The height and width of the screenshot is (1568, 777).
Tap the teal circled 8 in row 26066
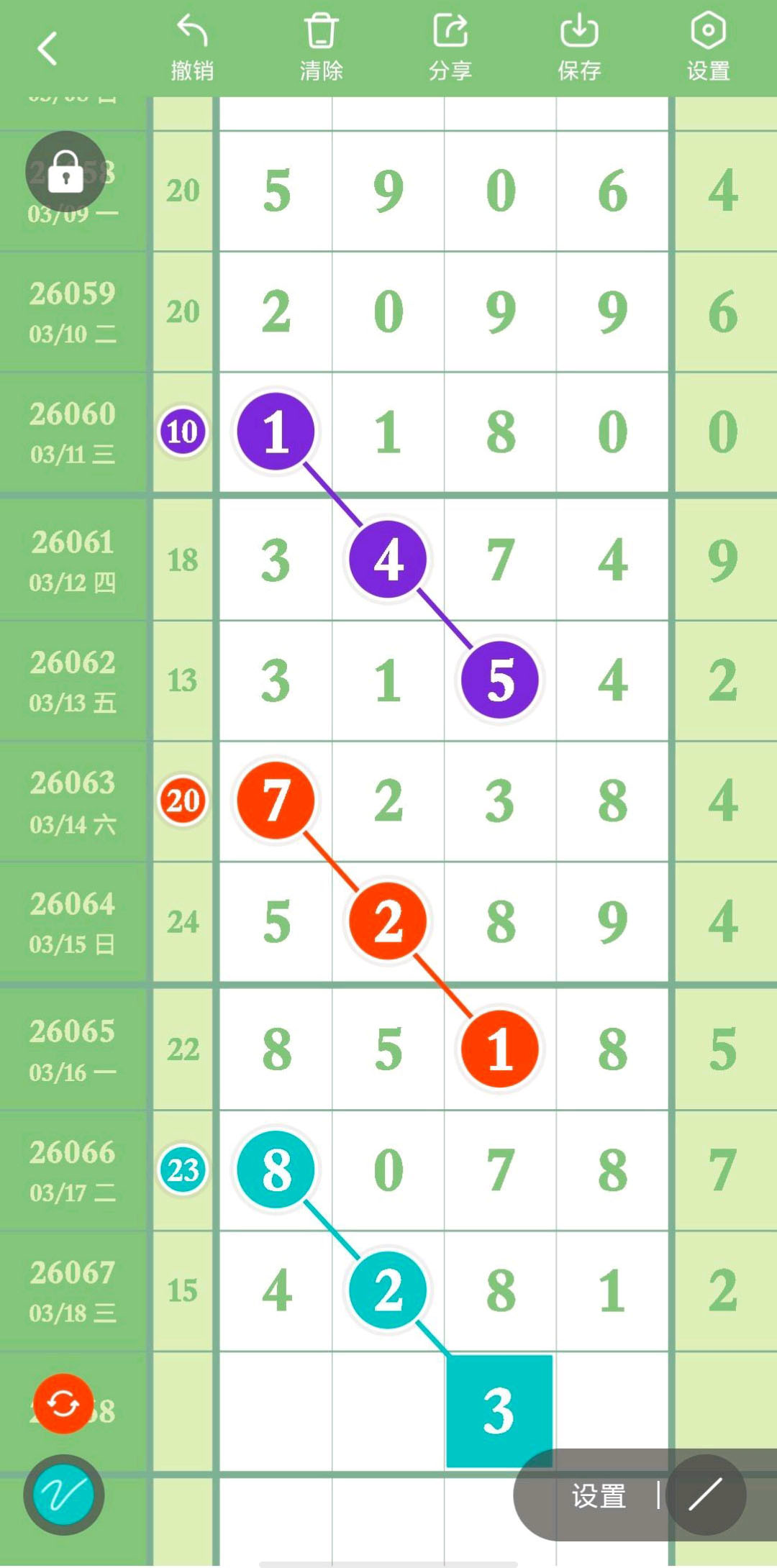pos(276,1170)
